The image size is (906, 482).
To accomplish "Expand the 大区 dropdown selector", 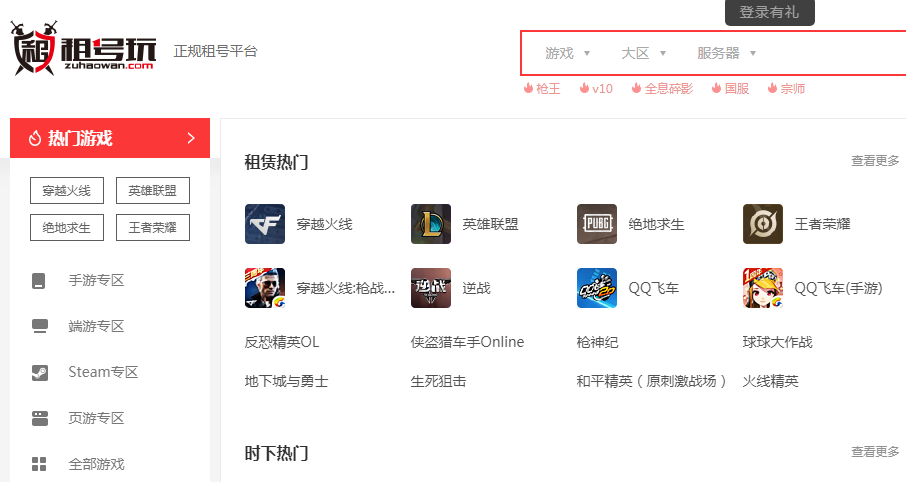I will (643, 53).
